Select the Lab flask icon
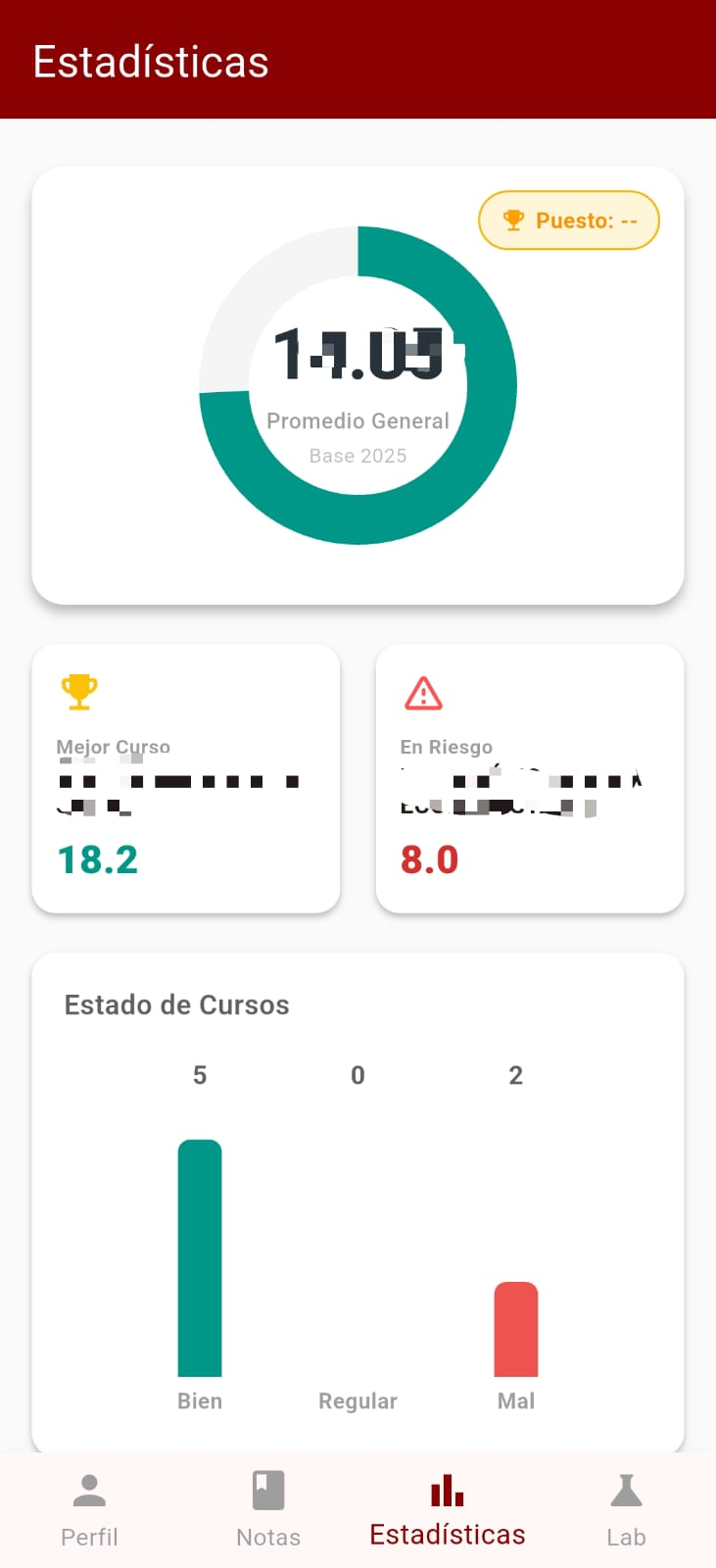This screenshot has width=716, height=1568. click(626, 1488)
